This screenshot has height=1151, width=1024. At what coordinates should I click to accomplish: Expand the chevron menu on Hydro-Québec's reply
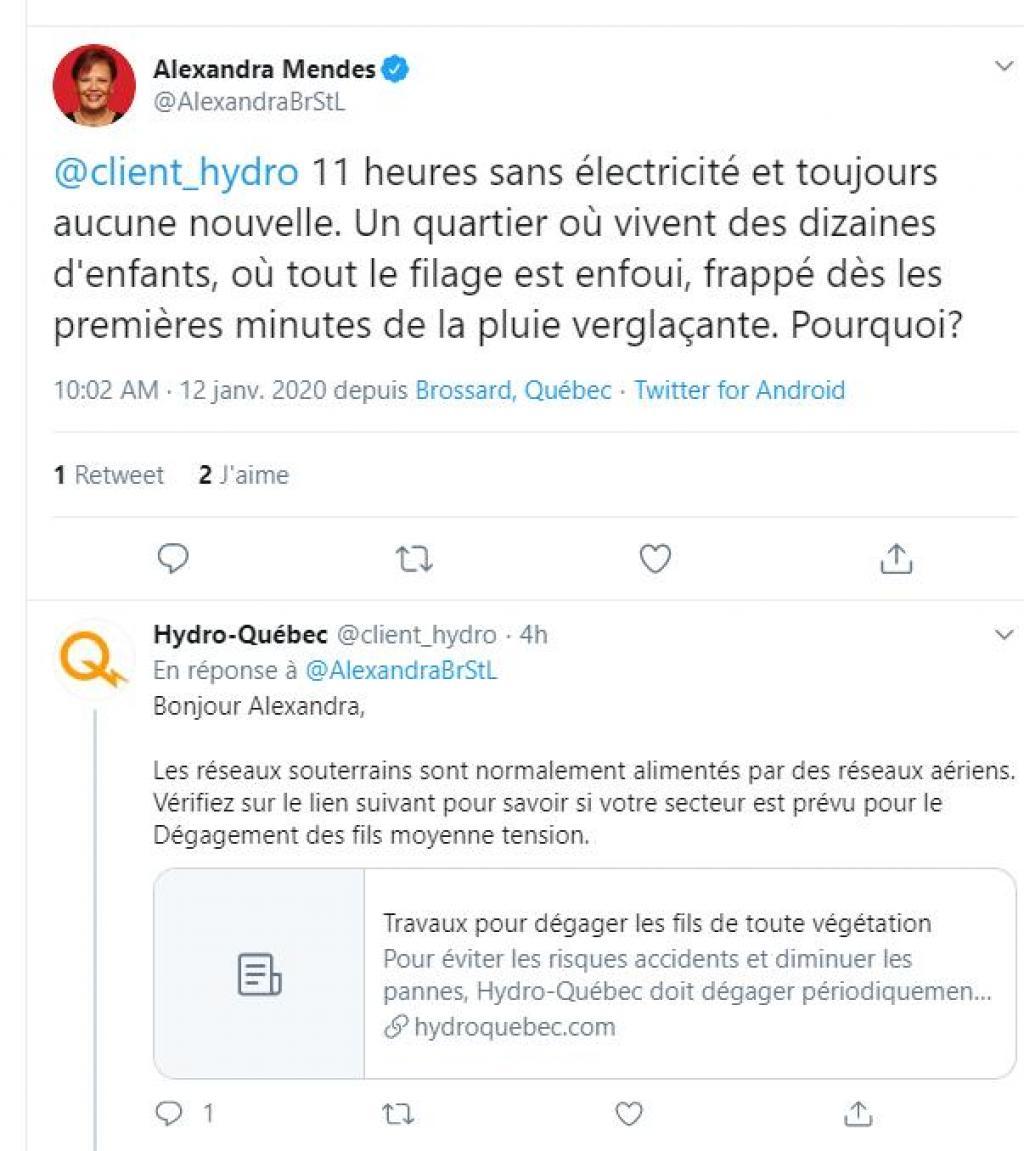click(x=1003, y=634)
